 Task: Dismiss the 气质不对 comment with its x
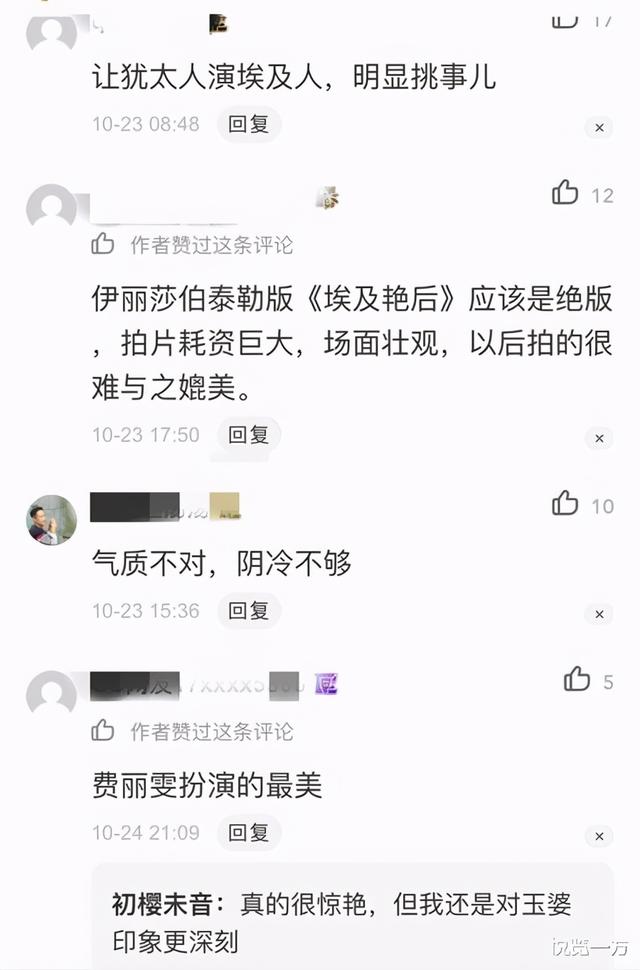[x=598, y=613]
